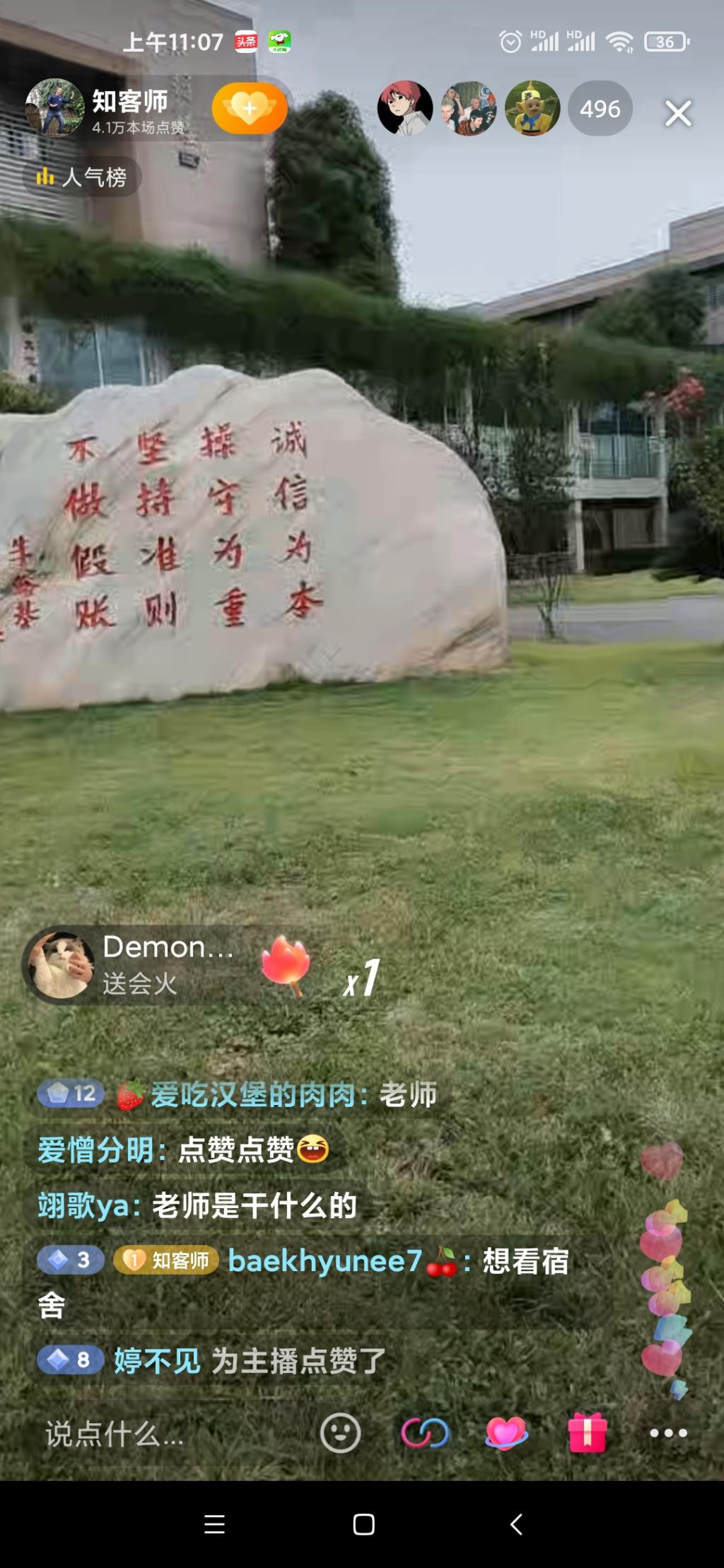This screenshot has height=1568, width=724.
Task: Follow streamer 知客师 with the heart button
Action: point(250,108)
